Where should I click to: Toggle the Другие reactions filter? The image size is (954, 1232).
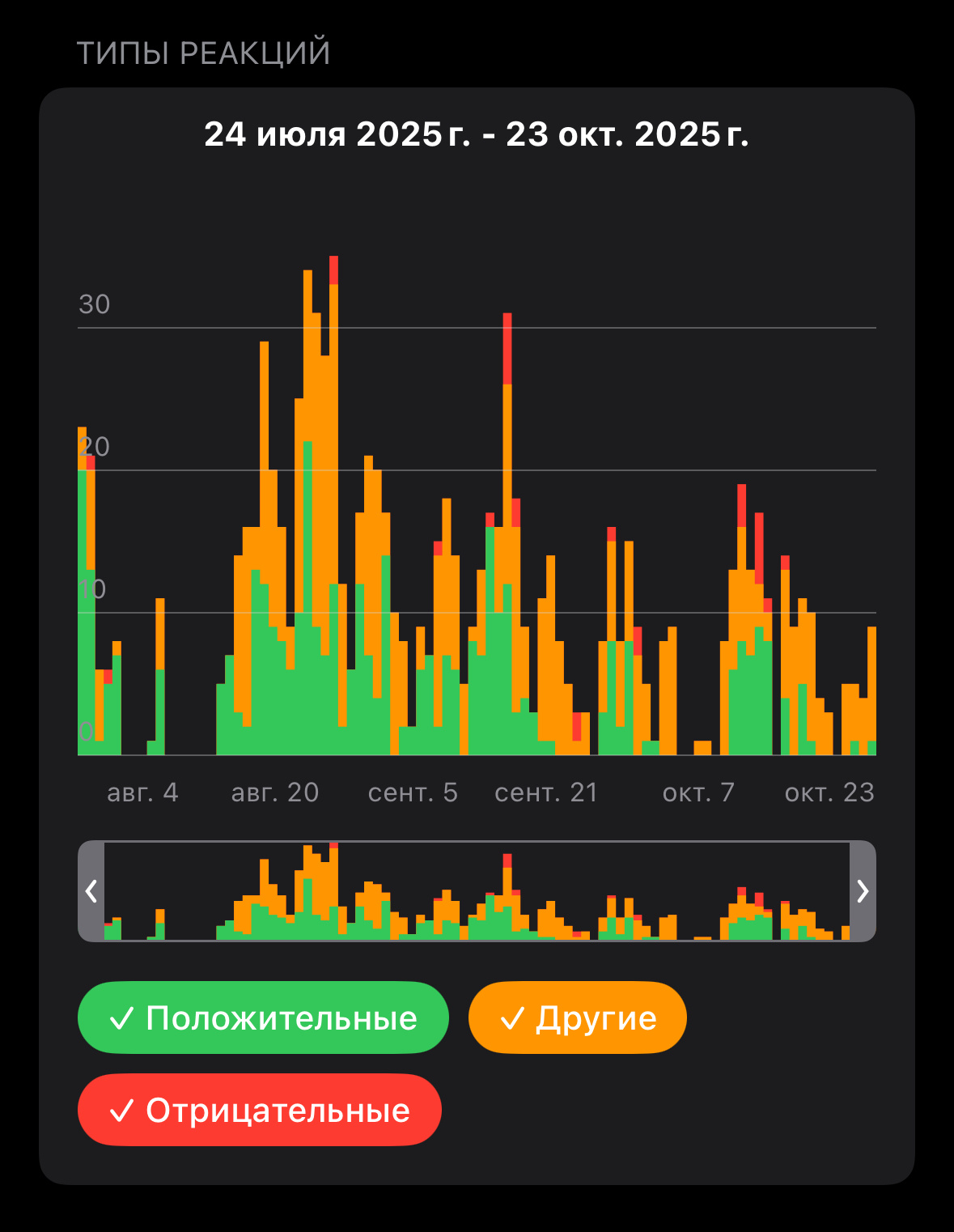pos(577,1017)
